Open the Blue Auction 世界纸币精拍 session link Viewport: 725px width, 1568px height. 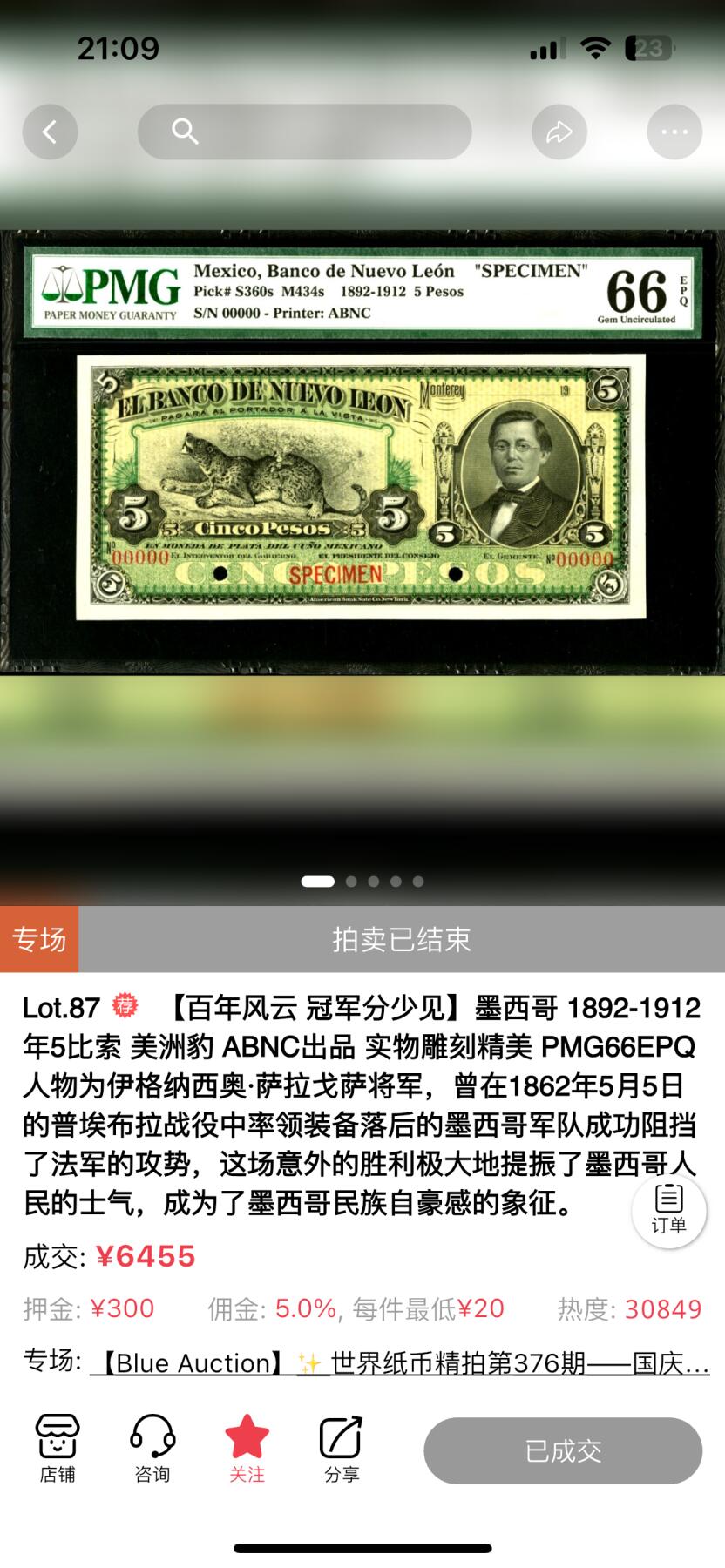pyautogui.click(x=399, y=1362)
